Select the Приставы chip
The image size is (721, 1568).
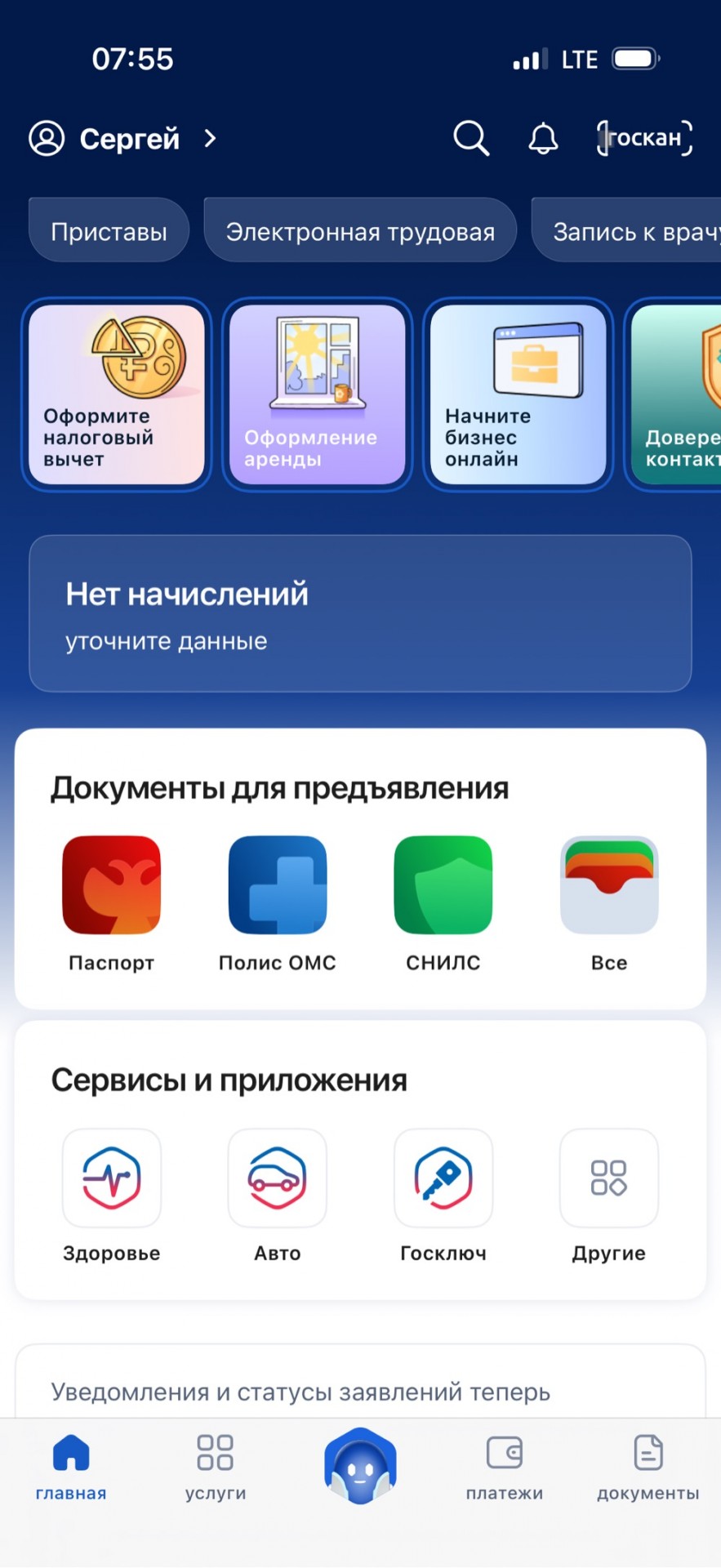tap(109, 231)
